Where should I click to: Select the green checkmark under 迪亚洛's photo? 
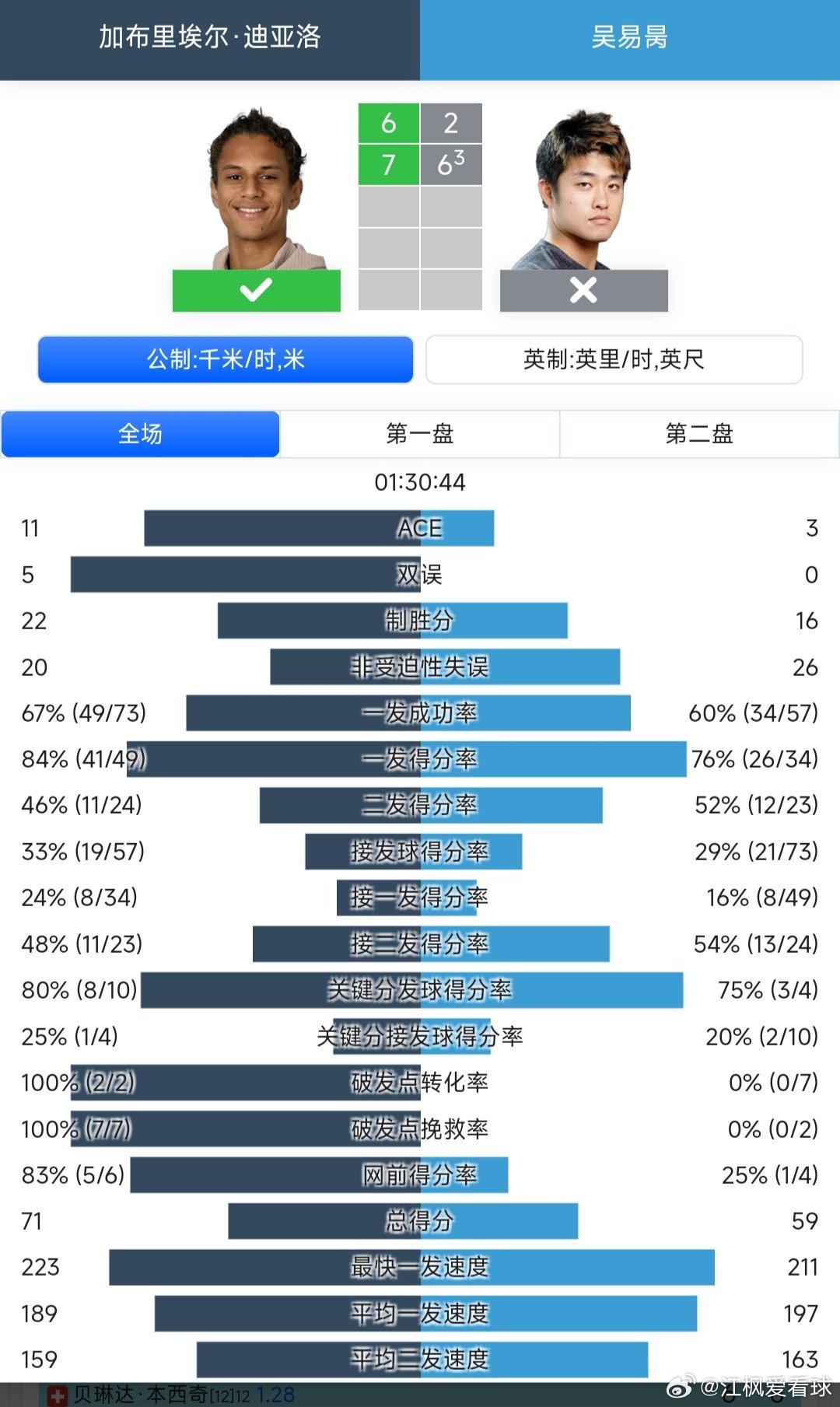pyautogui.click(x=256, y=292)
